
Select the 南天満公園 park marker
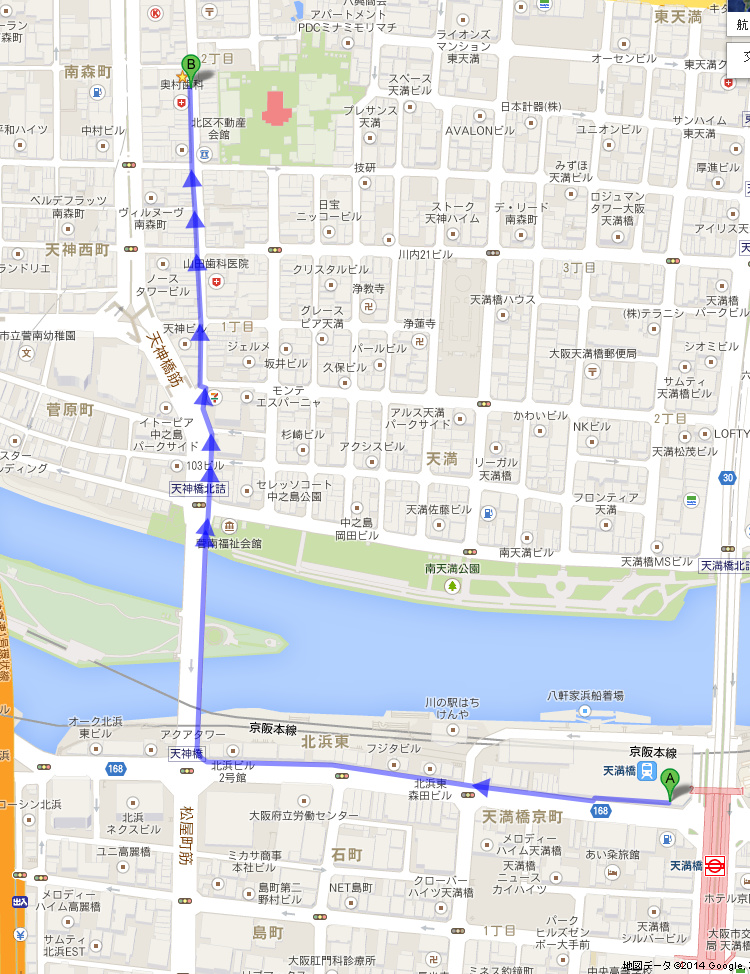(x=451, y=584)
